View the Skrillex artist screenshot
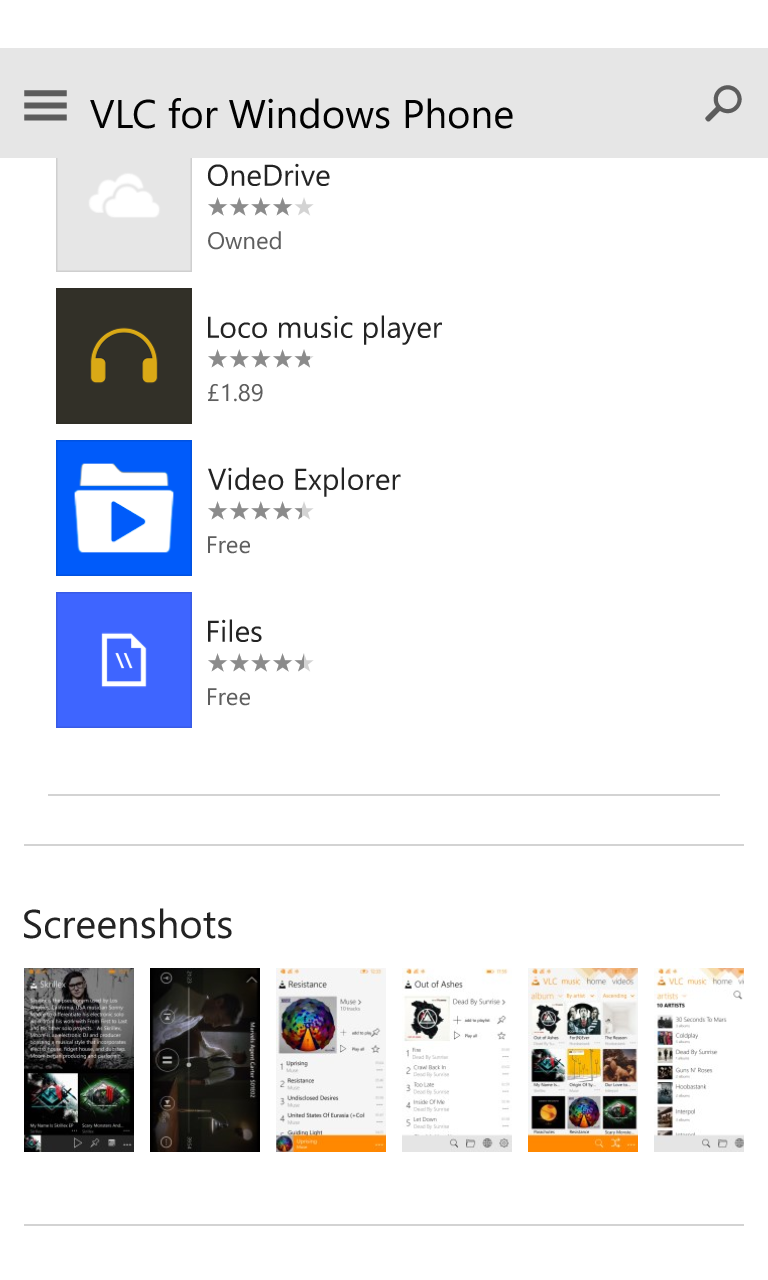 pos(79,1060)
